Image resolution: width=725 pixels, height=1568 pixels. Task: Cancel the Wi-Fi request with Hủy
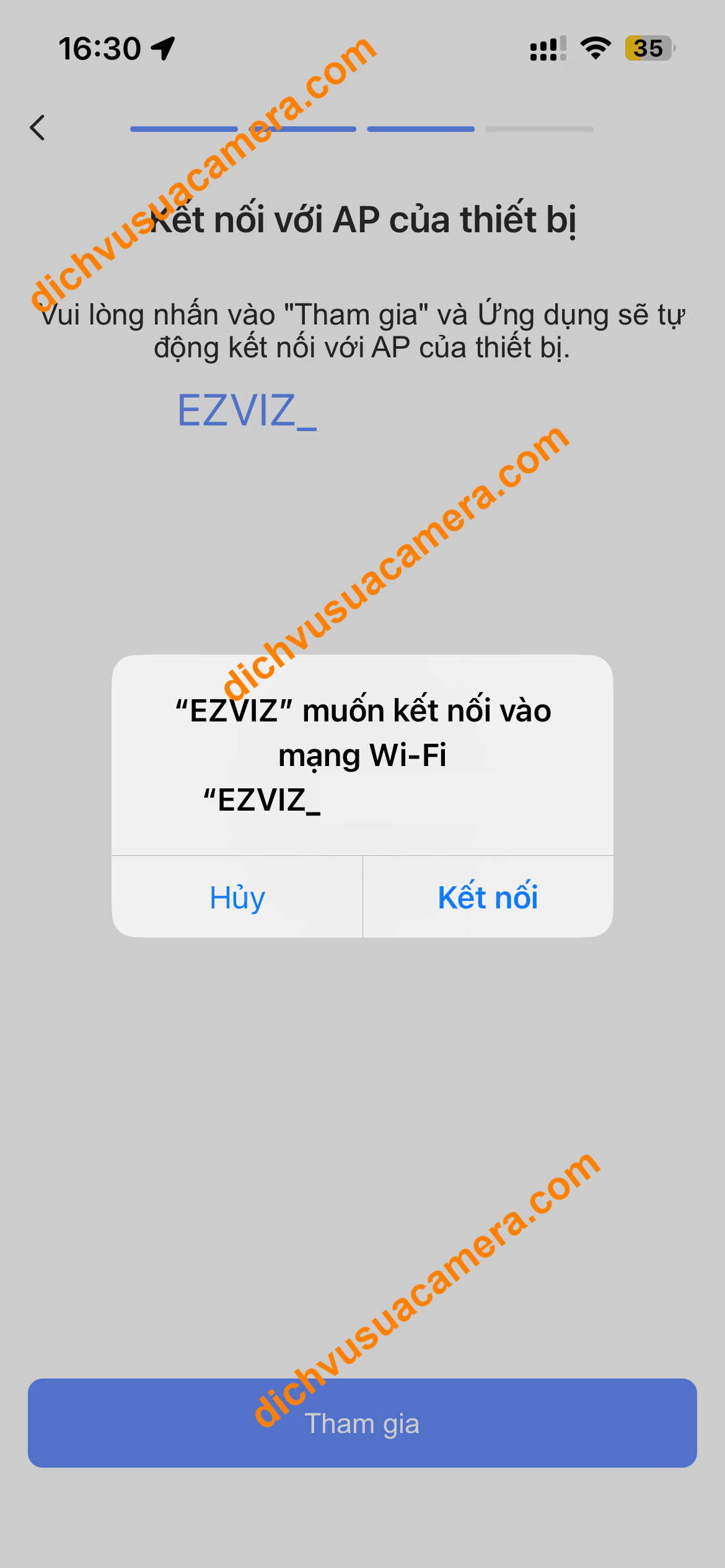tap(237, 897)
